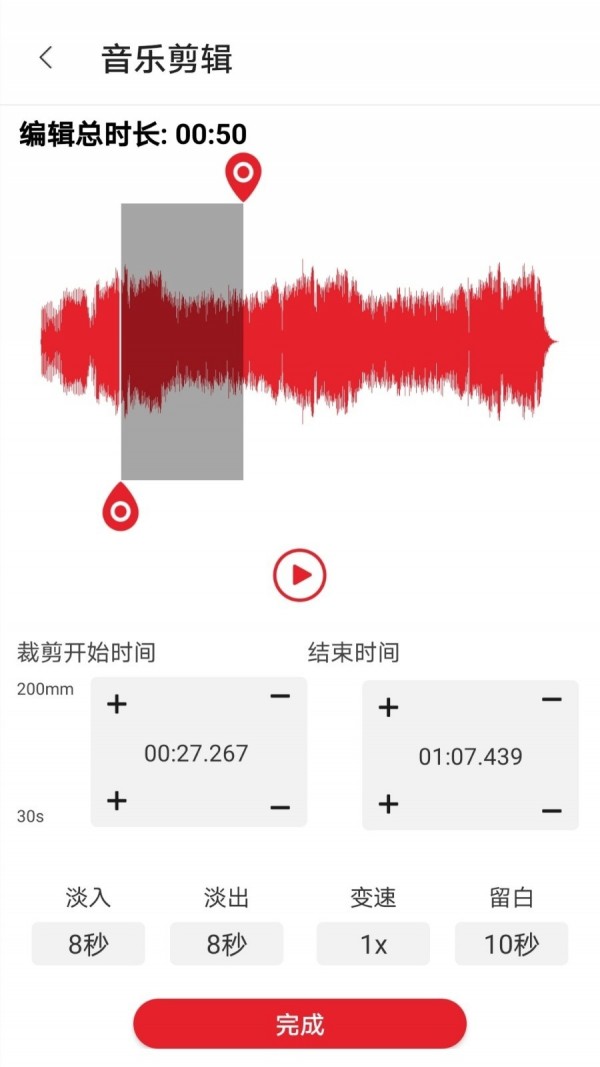This screenshot has width=600, height=1067.
Task: Tap the lower plus for the 结束时间 value
Action: point(388,803)
